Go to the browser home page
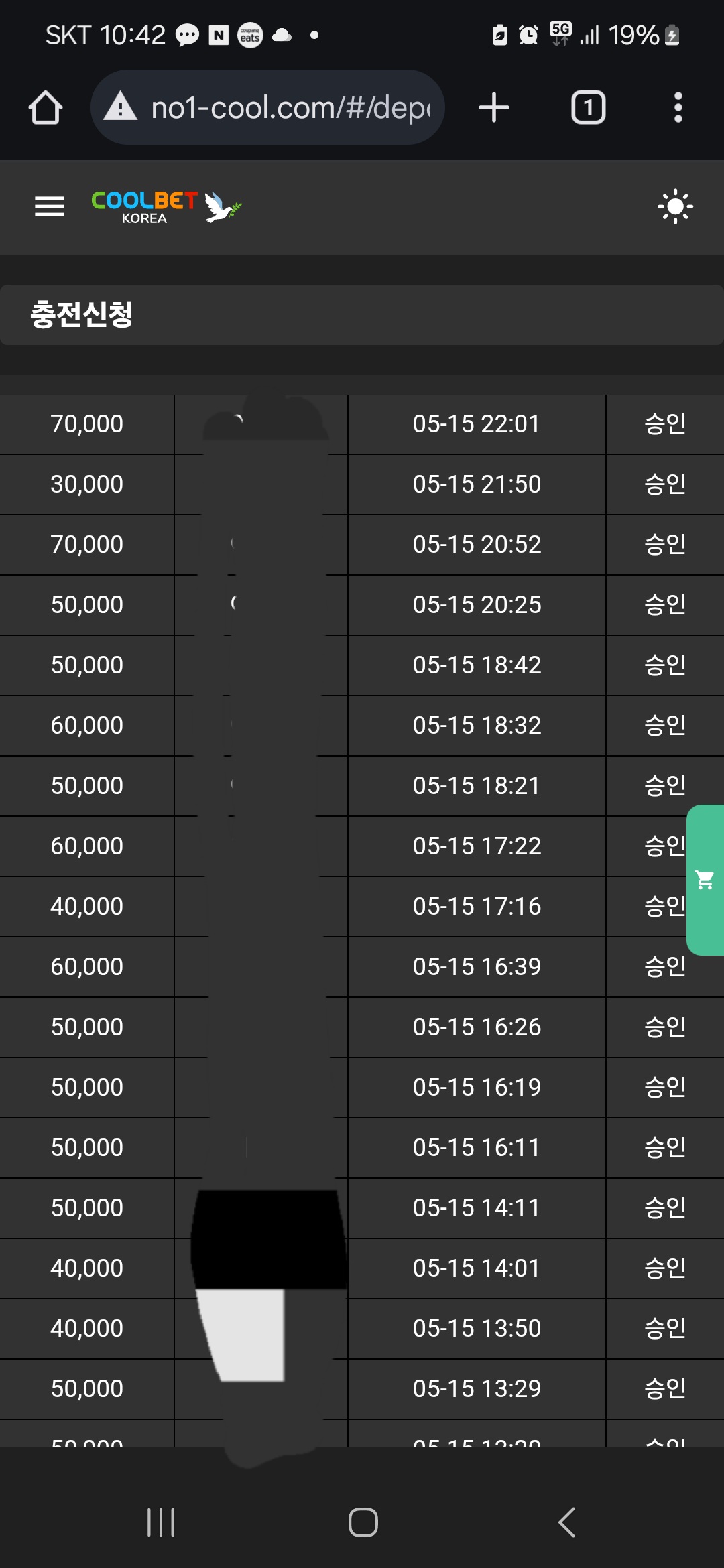724x1568 pixels. (46, 108)
